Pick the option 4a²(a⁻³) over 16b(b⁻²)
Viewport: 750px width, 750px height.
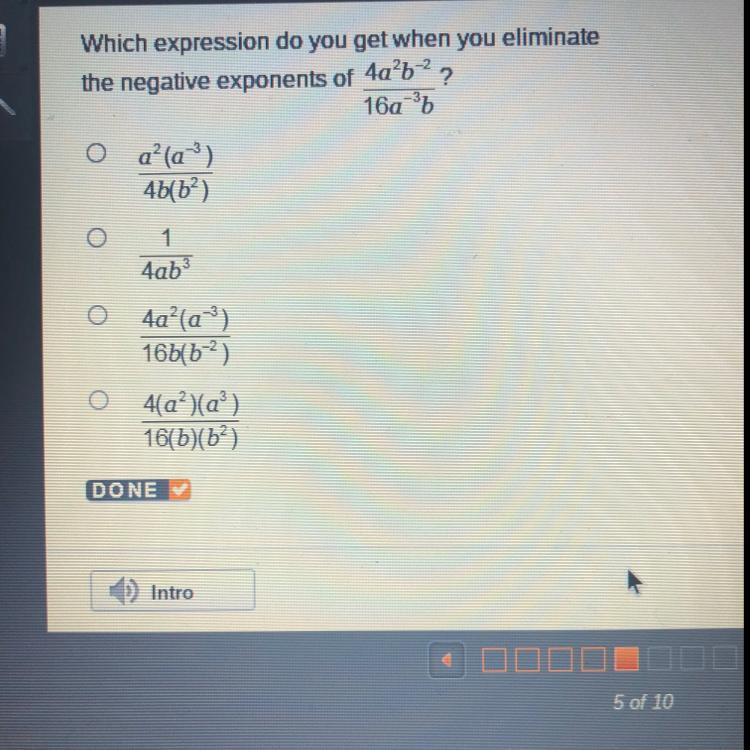tap(96, 317)
